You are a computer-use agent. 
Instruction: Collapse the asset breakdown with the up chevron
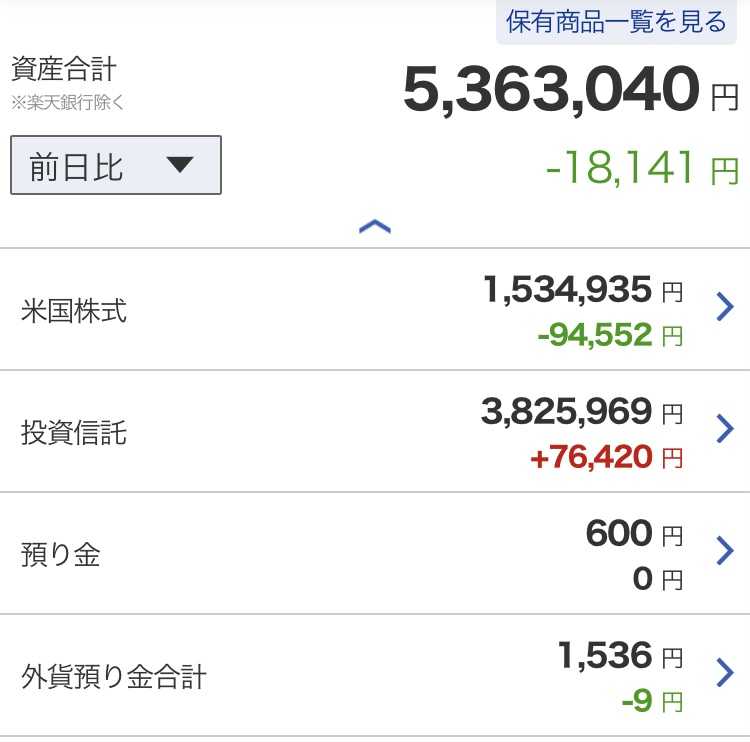click(x=375, y=226)
